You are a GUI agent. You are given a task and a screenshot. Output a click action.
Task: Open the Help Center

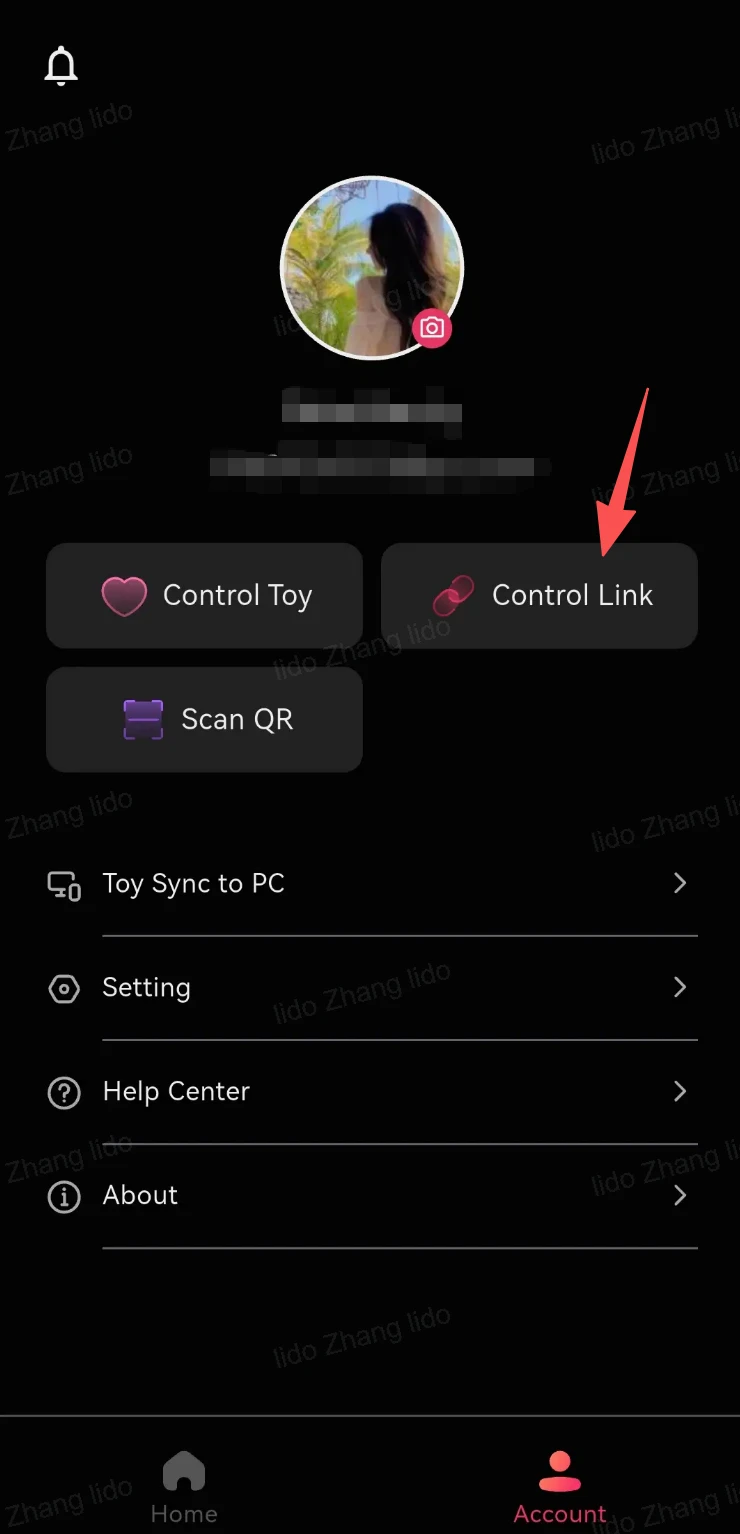[x=370, y=1092]
